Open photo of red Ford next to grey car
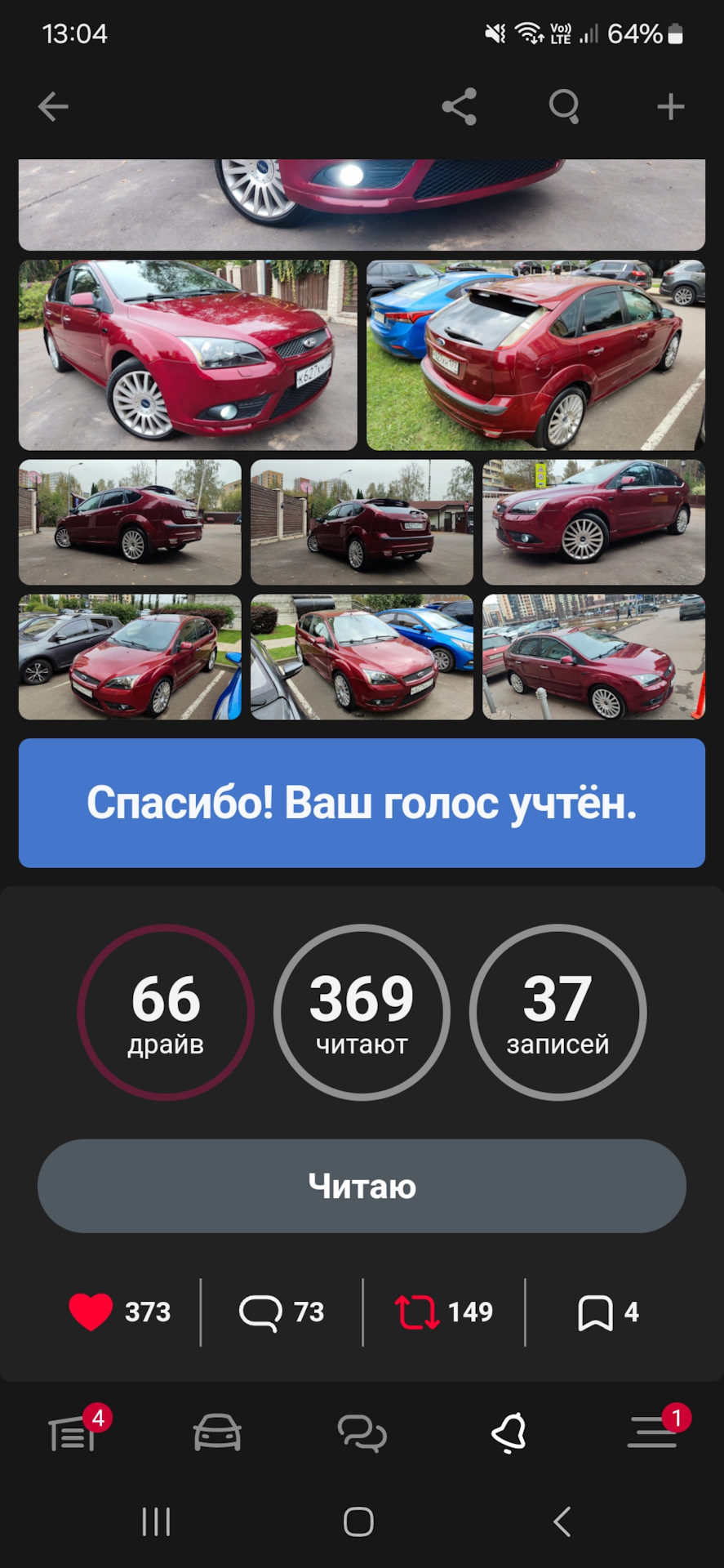This screenshot has height=1568, width=724. [x=130, y=657]
